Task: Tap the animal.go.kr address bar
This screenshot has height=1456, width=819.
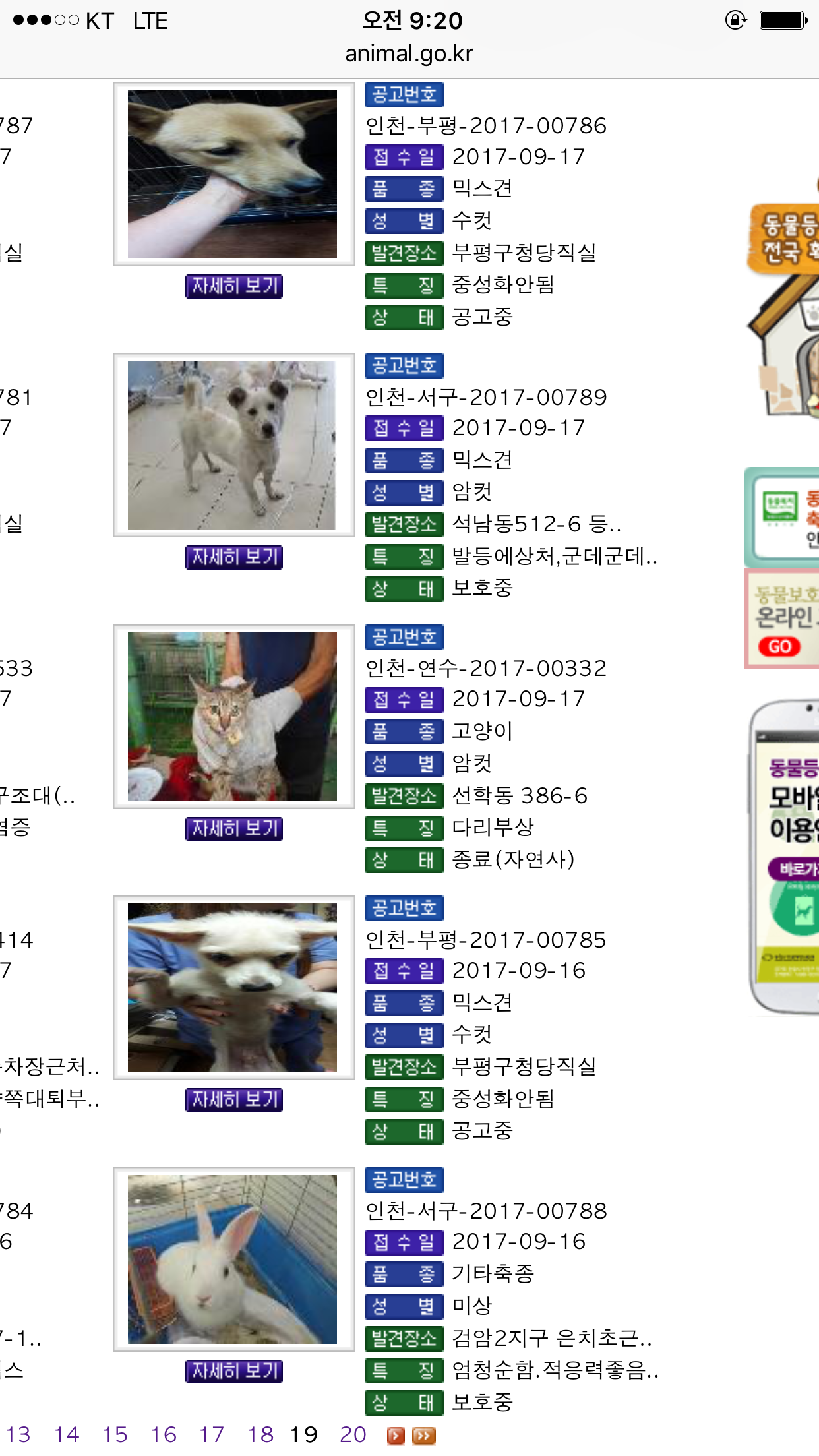Action: pos(409,53)
